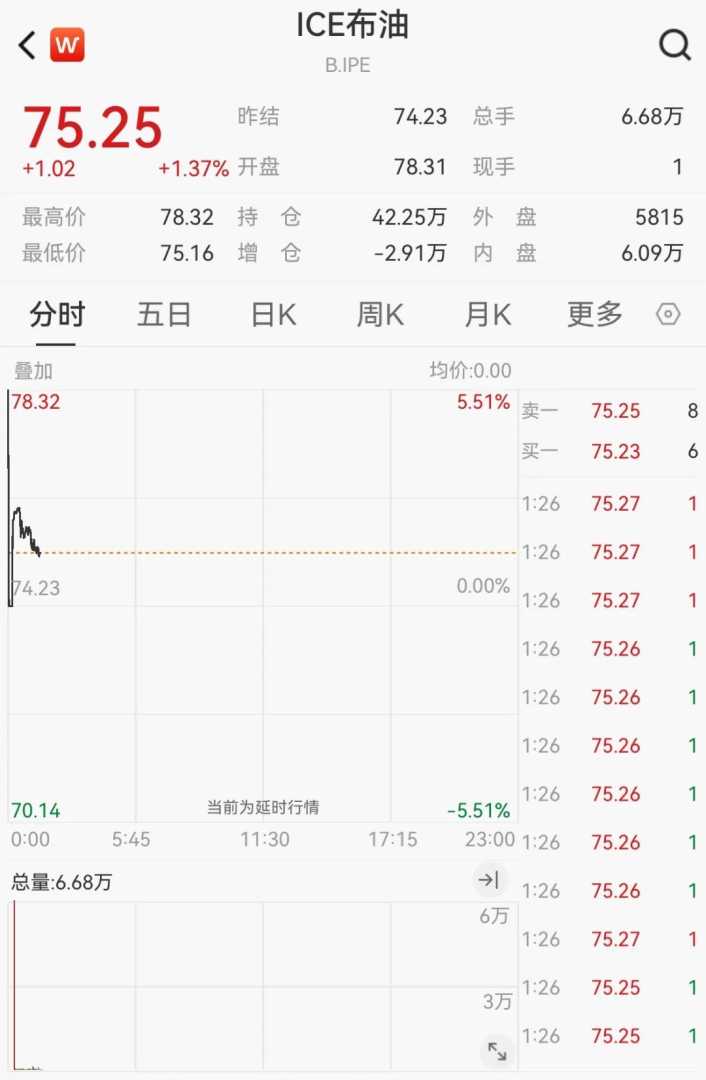Go back with the top-left arrow
The height and width of the screenshot is (1080, 706).
(28, 45)
